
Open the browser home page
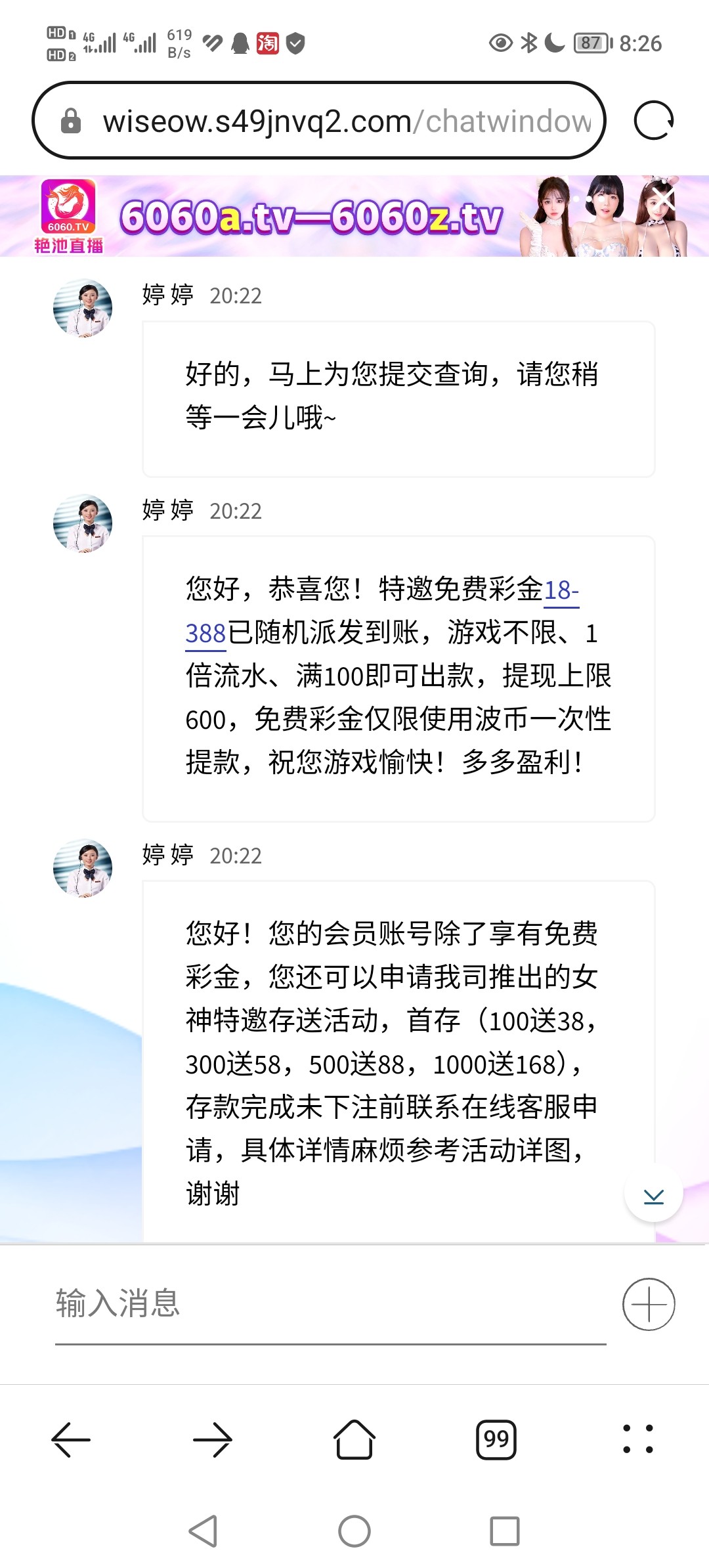[354, 1439]
